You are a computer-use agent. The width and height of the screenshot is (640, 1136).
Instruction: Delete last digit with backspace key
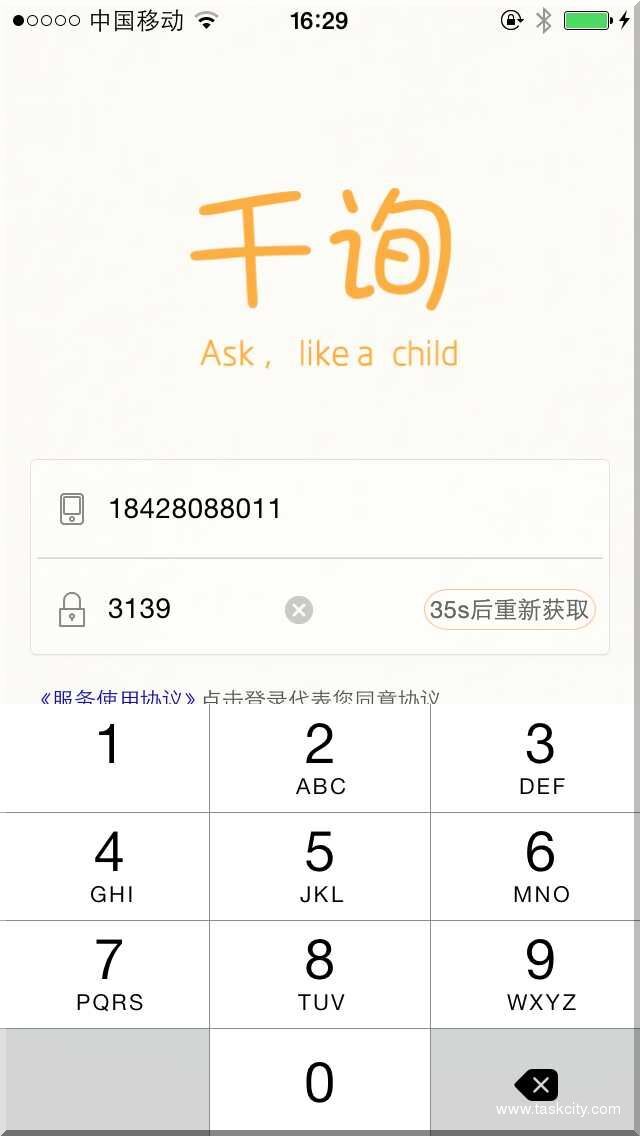click(536, 1084)
